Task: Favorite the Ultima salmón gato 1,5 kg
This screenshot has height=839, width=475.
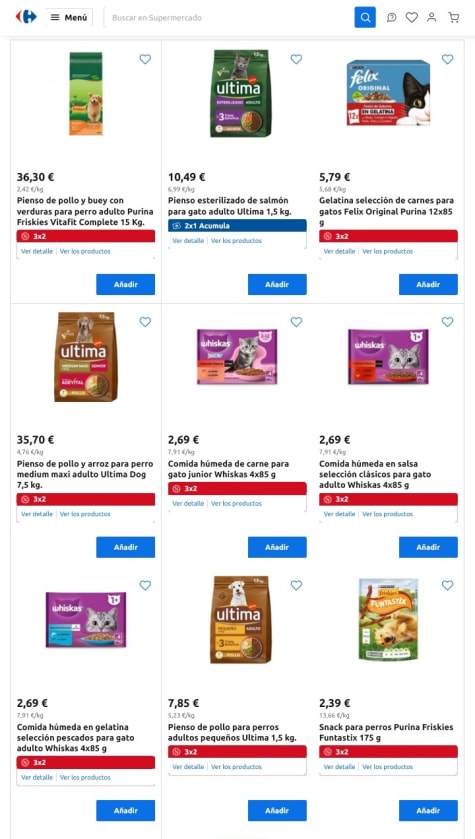Action: 296,59
